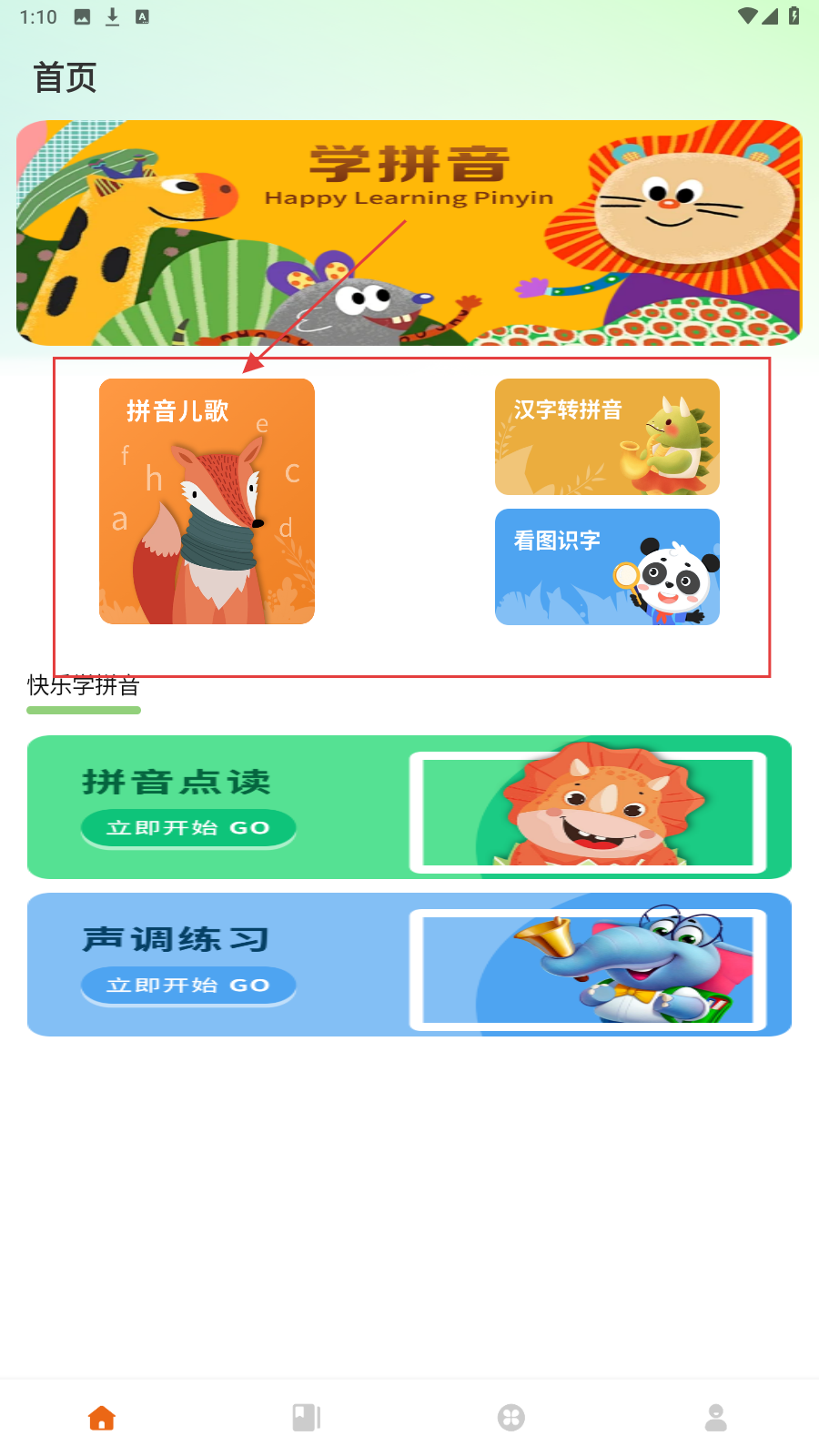Start 拼音点读 with 立即开始 GO

click(188, 828)
